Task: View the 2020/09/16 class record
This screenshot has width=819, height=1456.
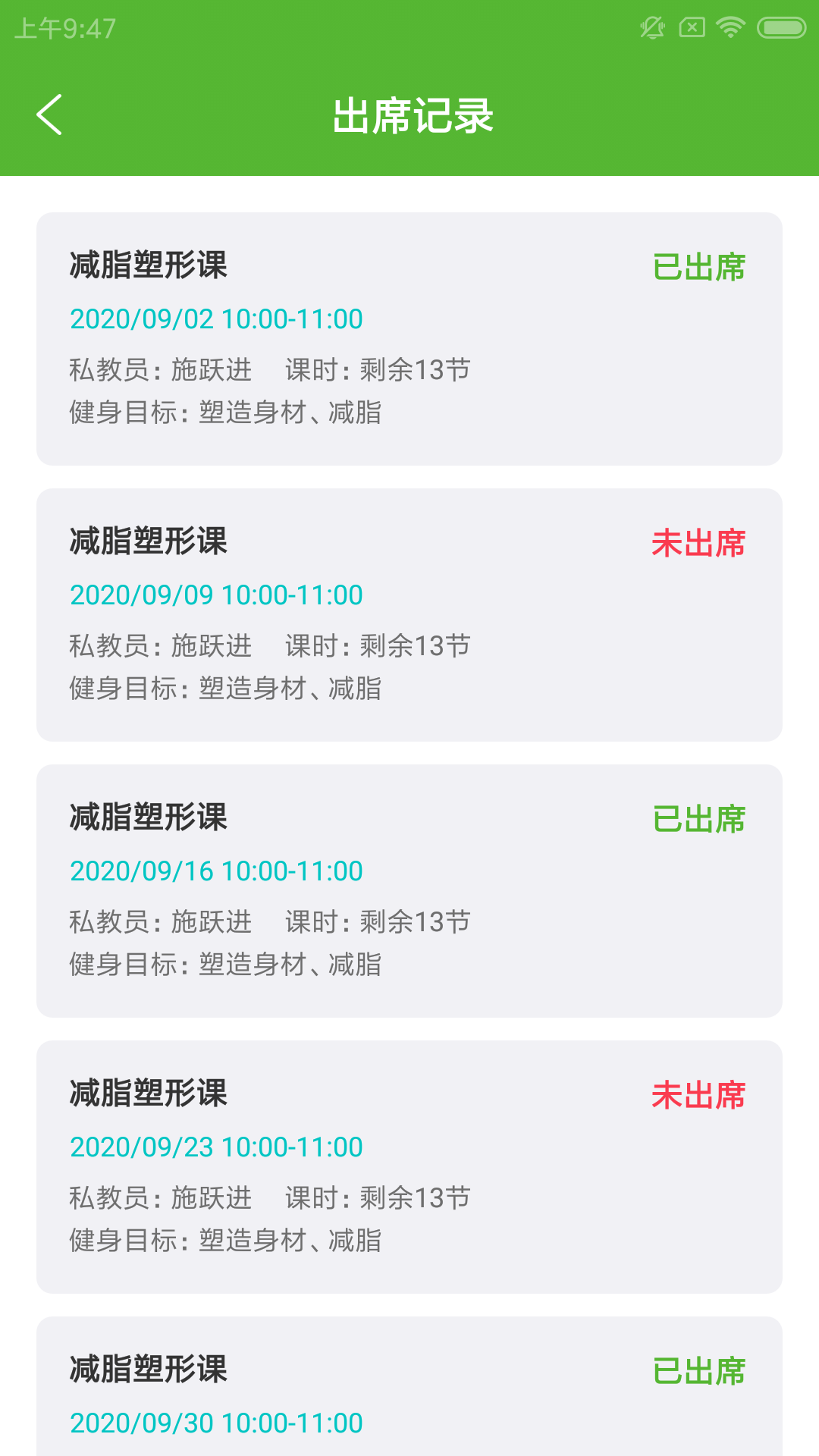Action: 409,891
